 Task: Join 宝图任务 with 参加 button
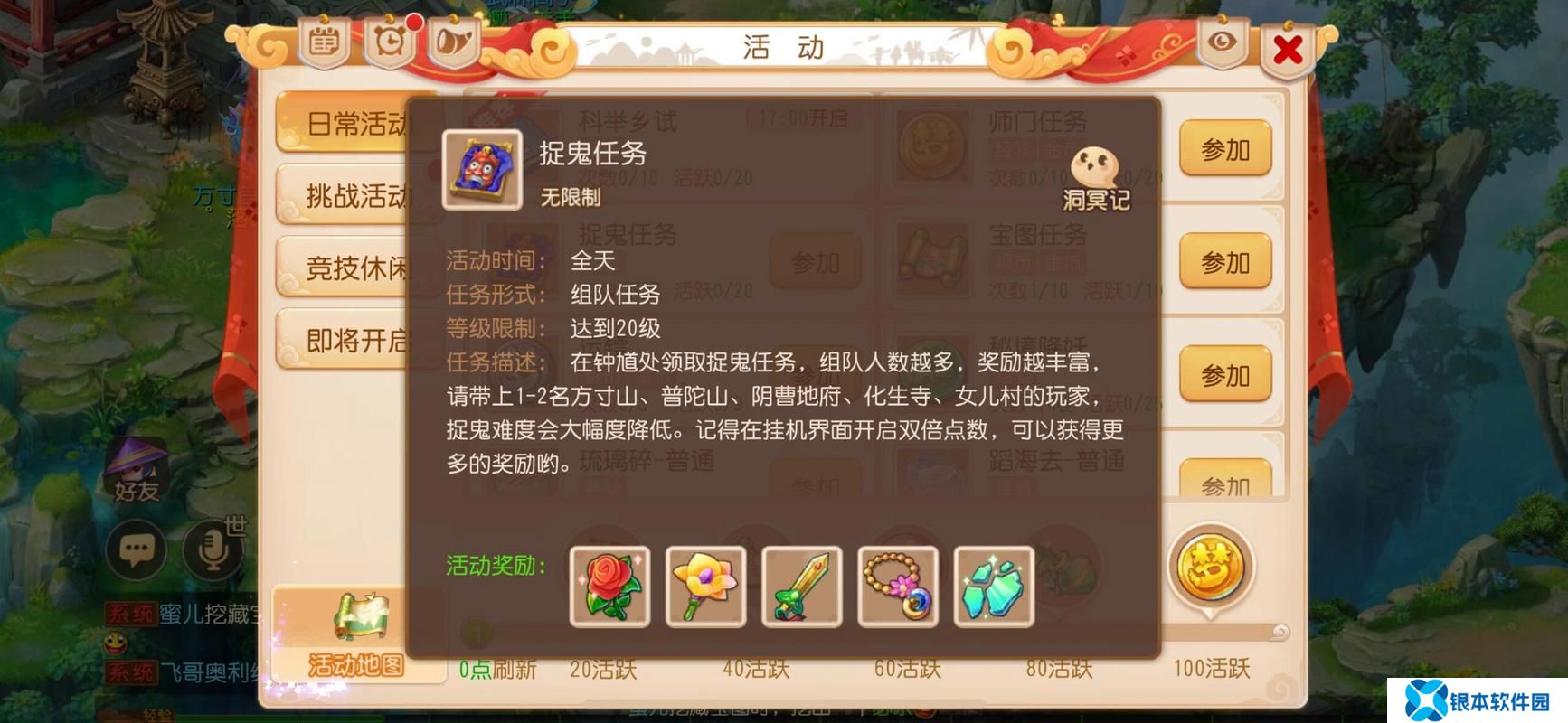point(1224,263)
